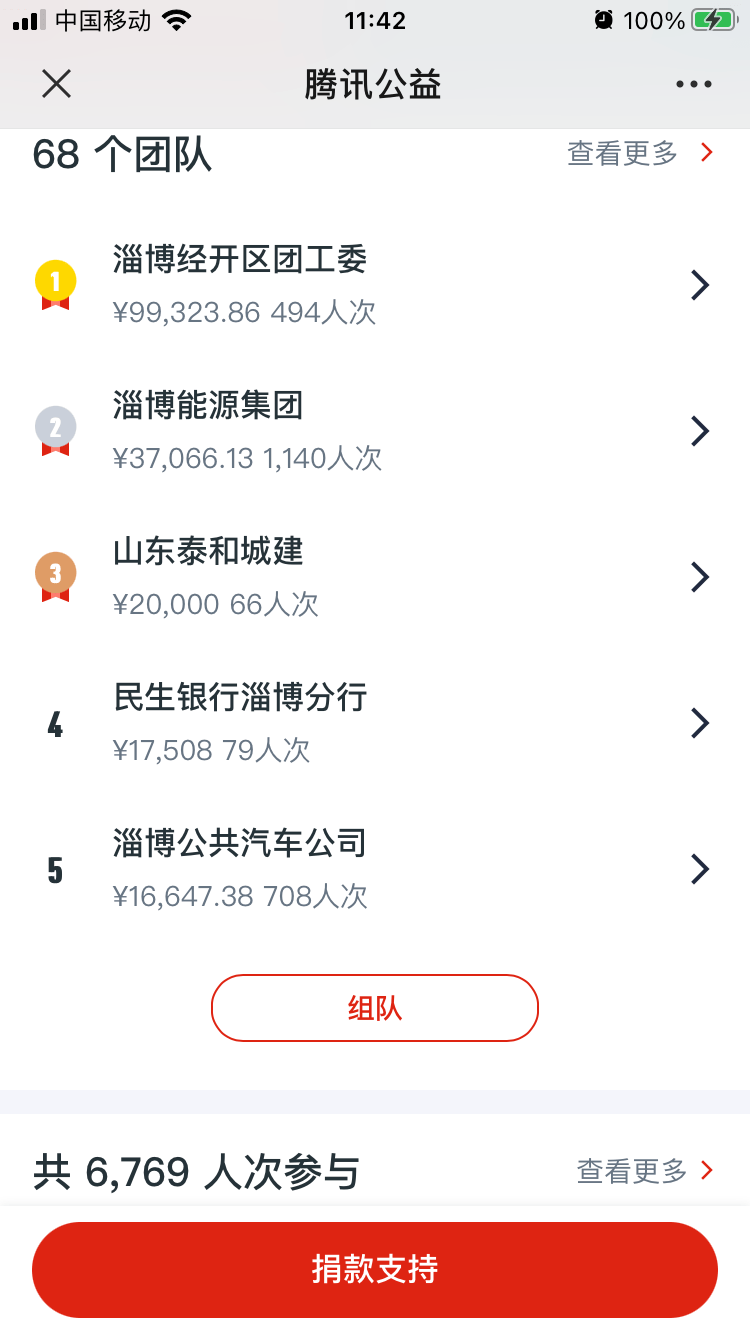Open team 民生银行淄博分行
This screenshot has height=1334, width=750.
click(x=375, y=723)
